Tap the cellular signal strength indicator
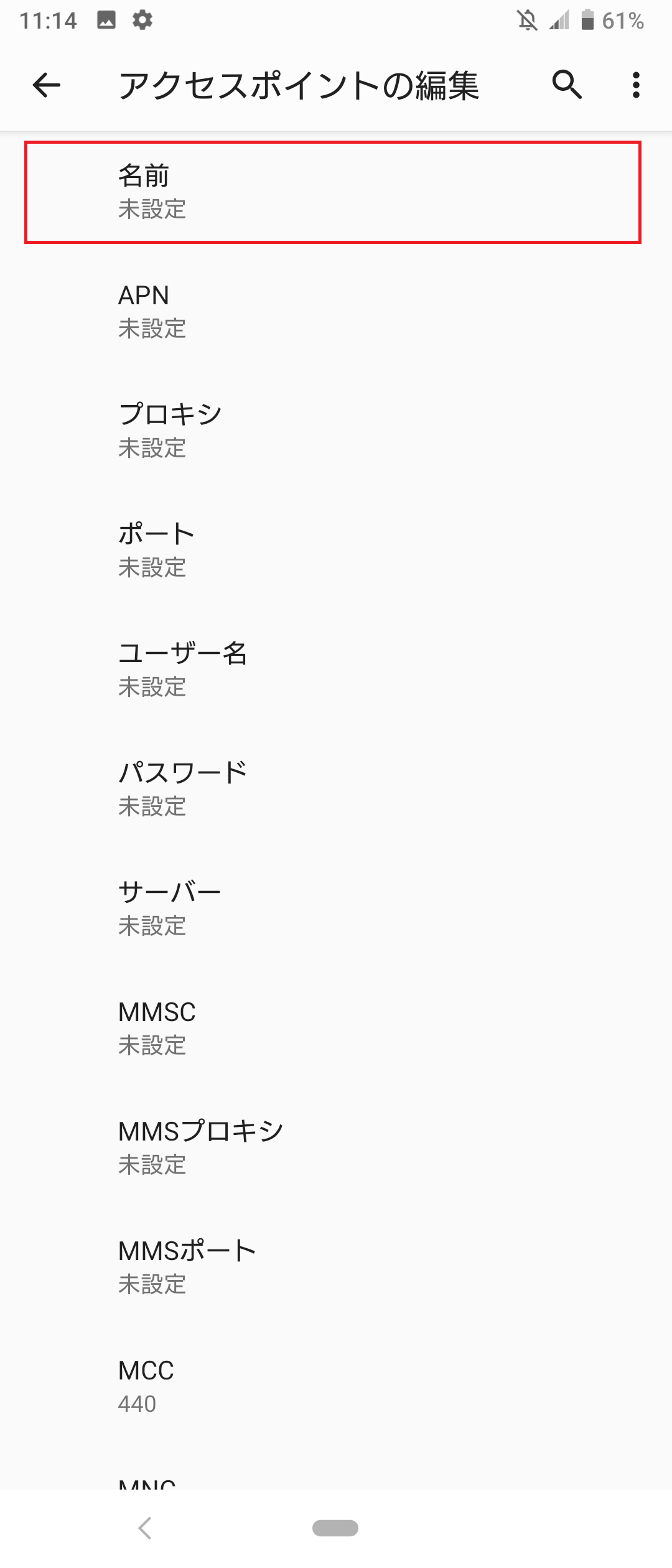Viewport: 672px width, 1568px height. [558, 21]
